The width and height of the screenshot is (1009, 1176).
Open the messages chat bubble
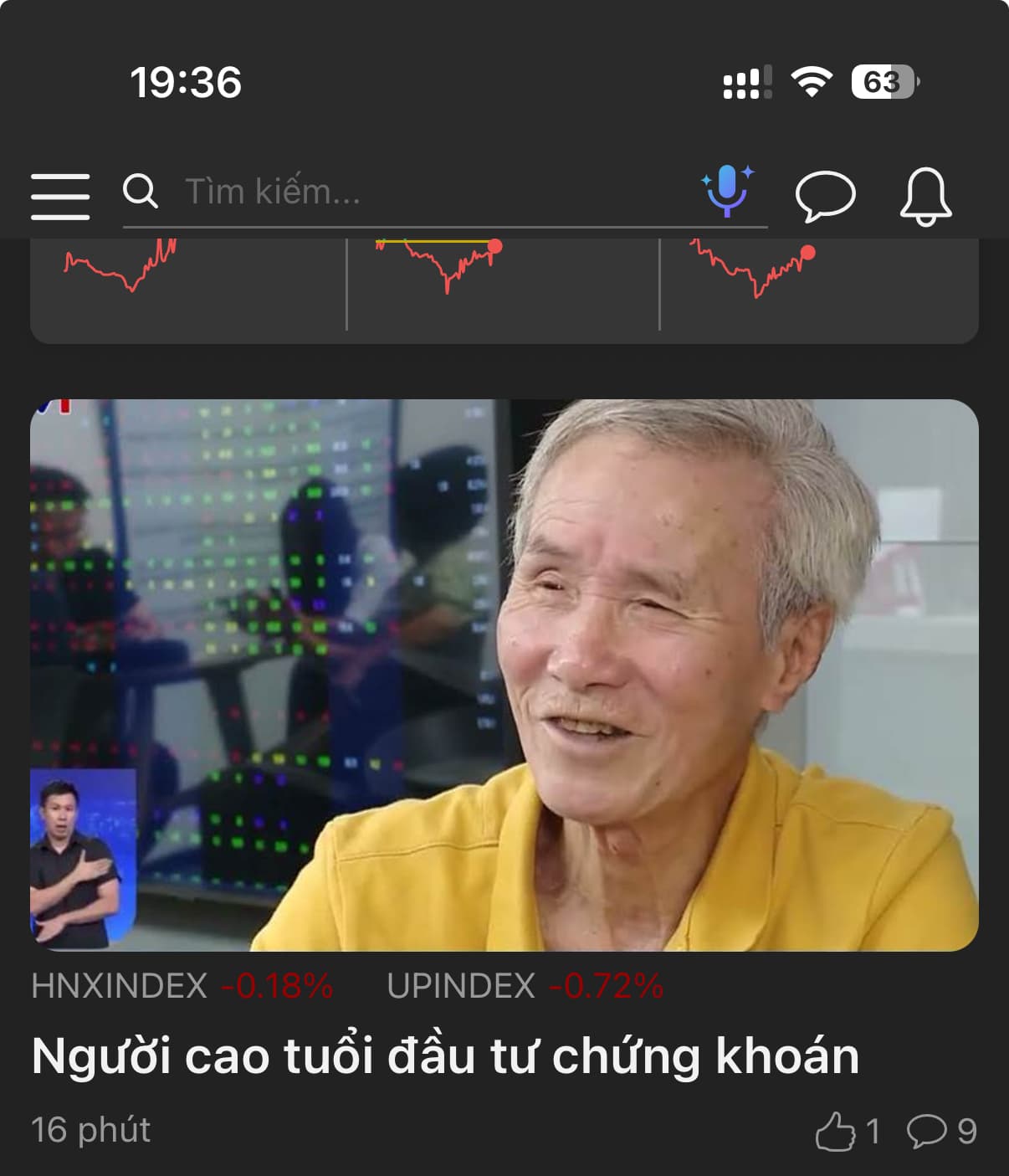[x=825, y=197]
